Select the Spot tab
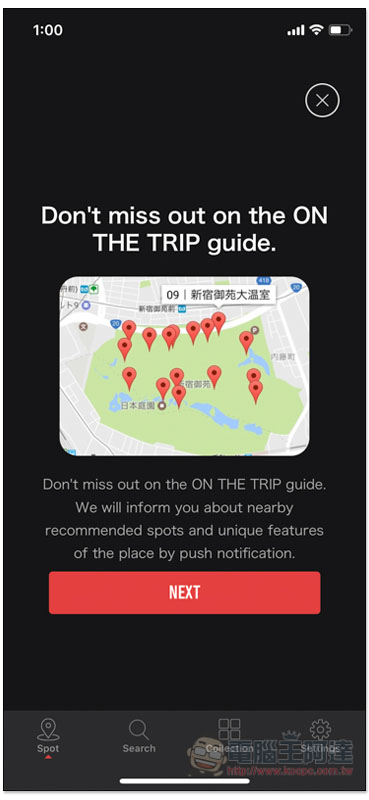 click(48, 737)
